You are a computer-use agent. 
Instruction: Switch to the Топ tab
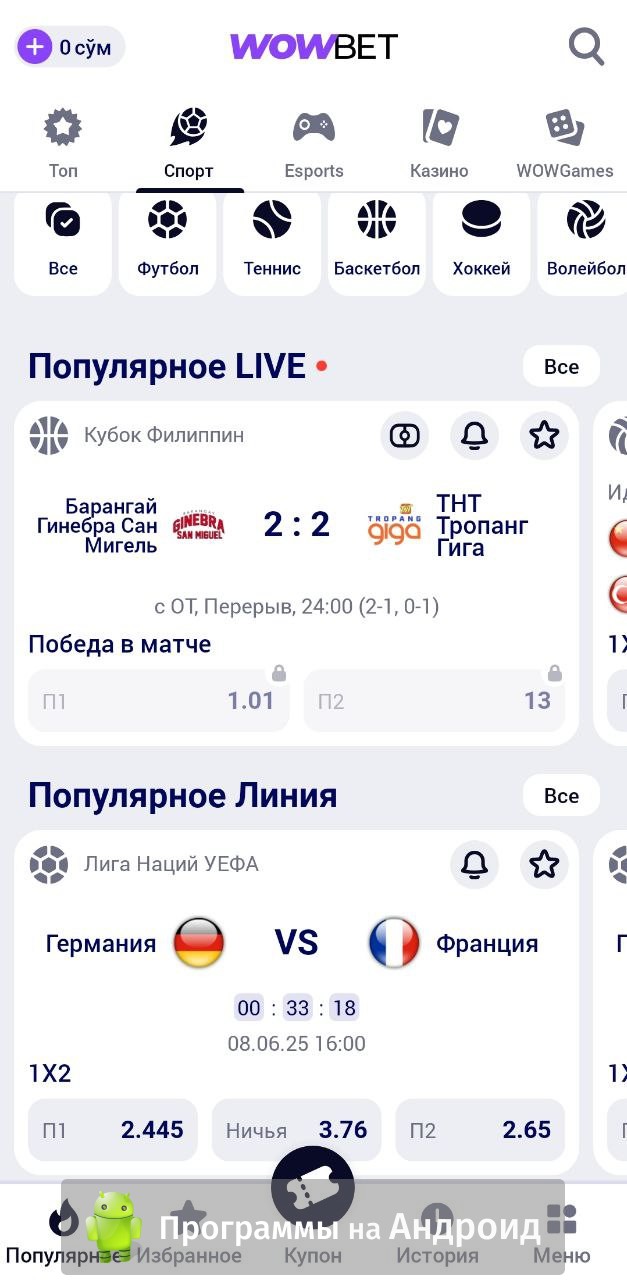[63, 145]
